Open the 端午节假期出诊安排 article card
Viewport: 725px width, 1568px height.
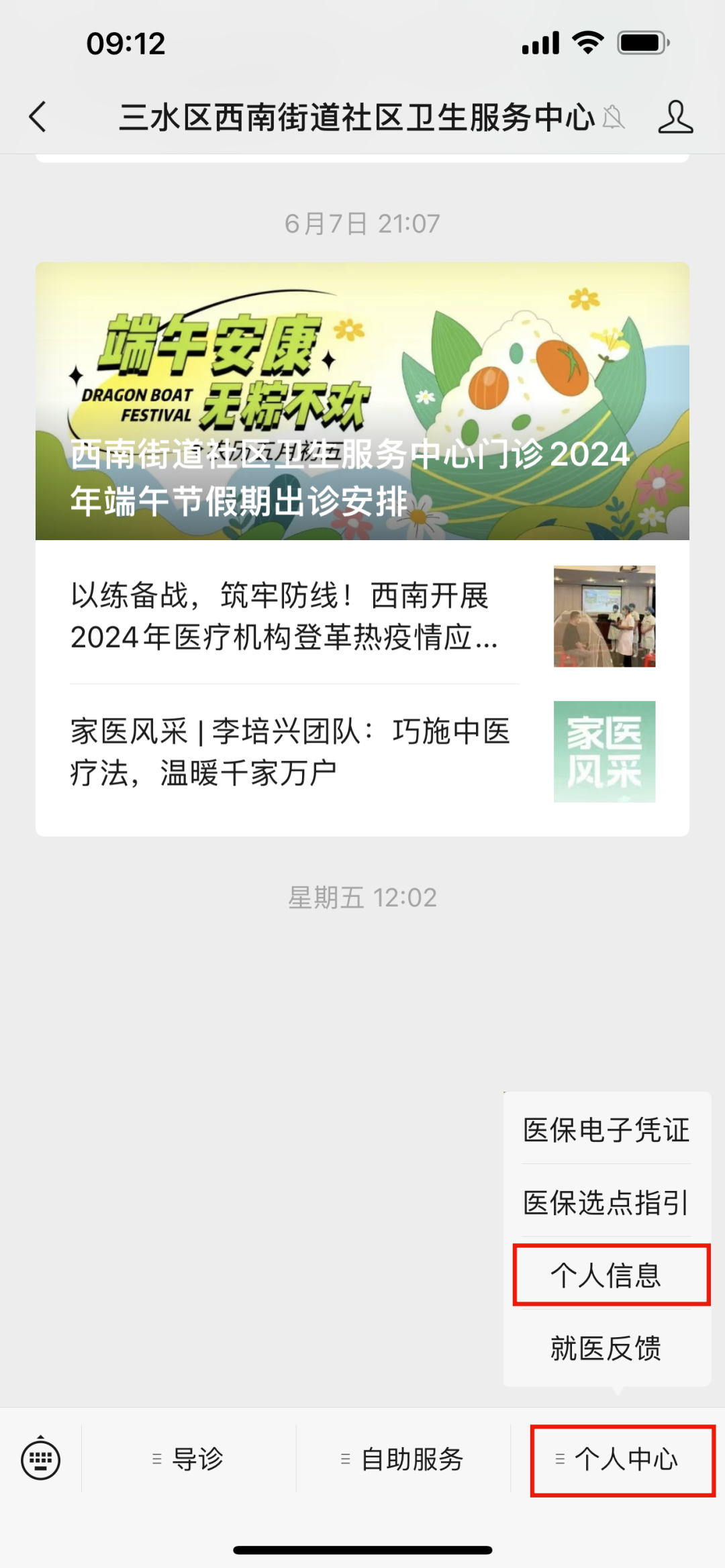coord(362,401)
